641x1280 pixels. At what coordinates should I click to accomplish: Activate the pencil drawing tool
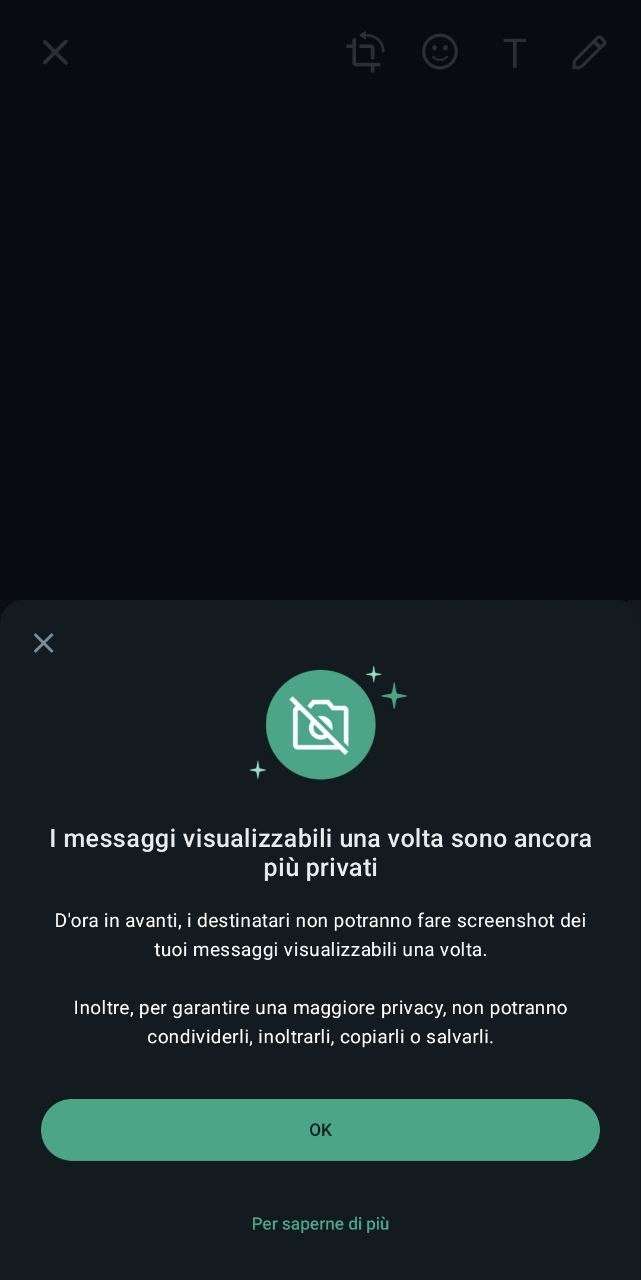pyautogui.click(x=589, y=52)
